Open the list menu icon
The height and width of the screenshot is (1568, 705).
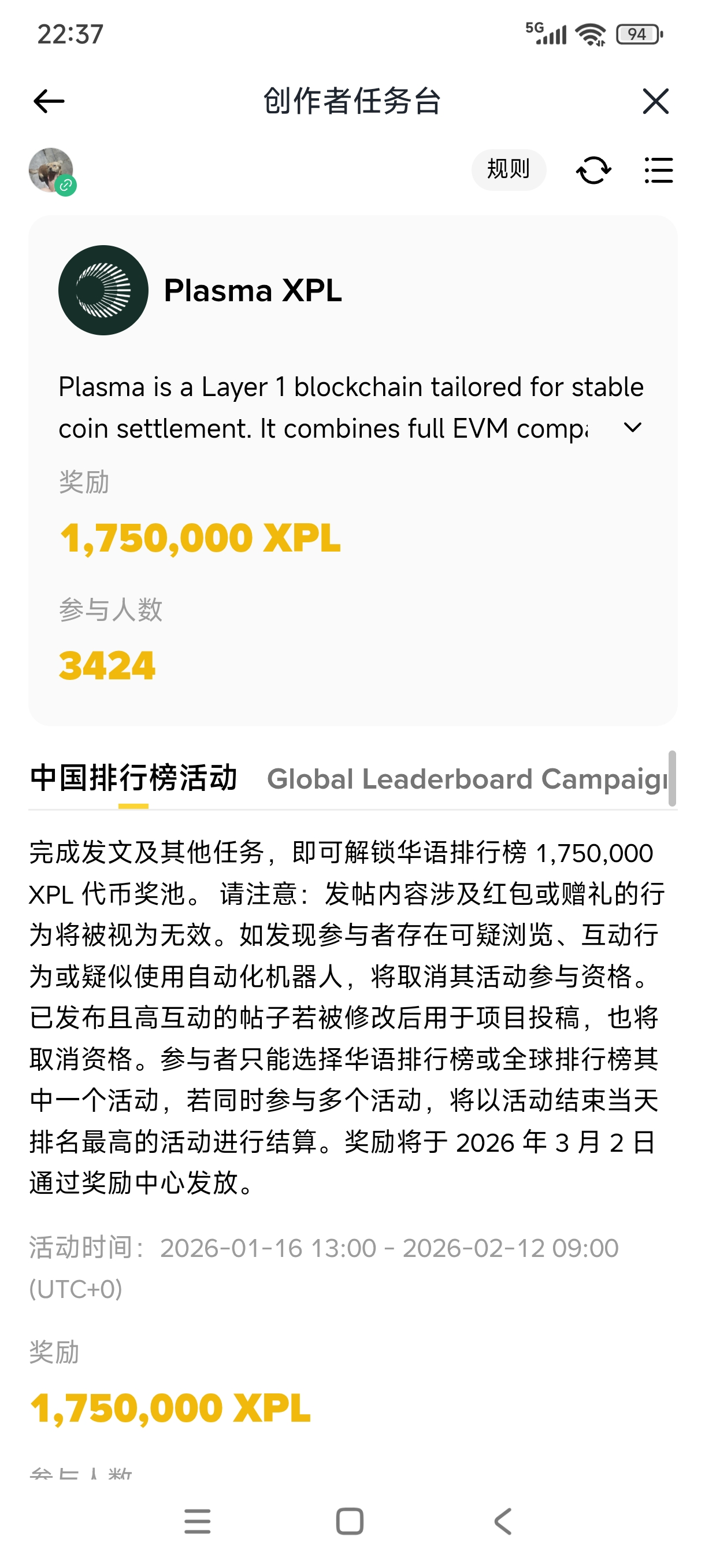(658, 170)
